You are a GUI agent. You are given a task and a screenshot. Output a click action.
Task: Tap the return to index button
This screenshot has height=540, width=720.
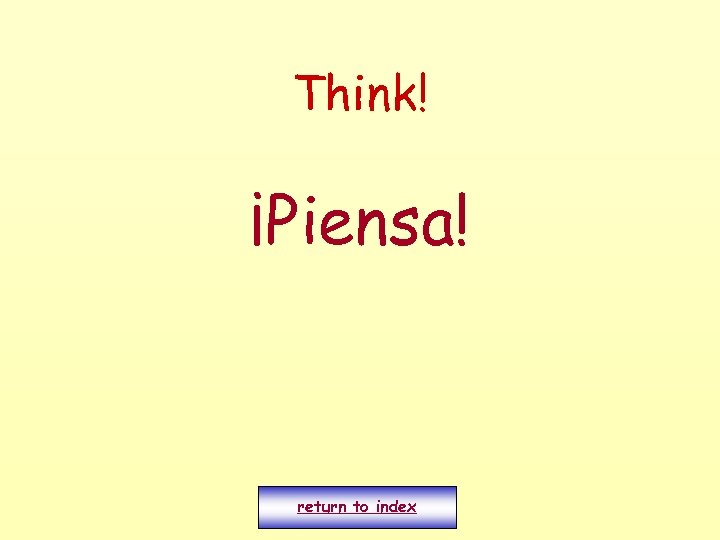coord(357,507)
